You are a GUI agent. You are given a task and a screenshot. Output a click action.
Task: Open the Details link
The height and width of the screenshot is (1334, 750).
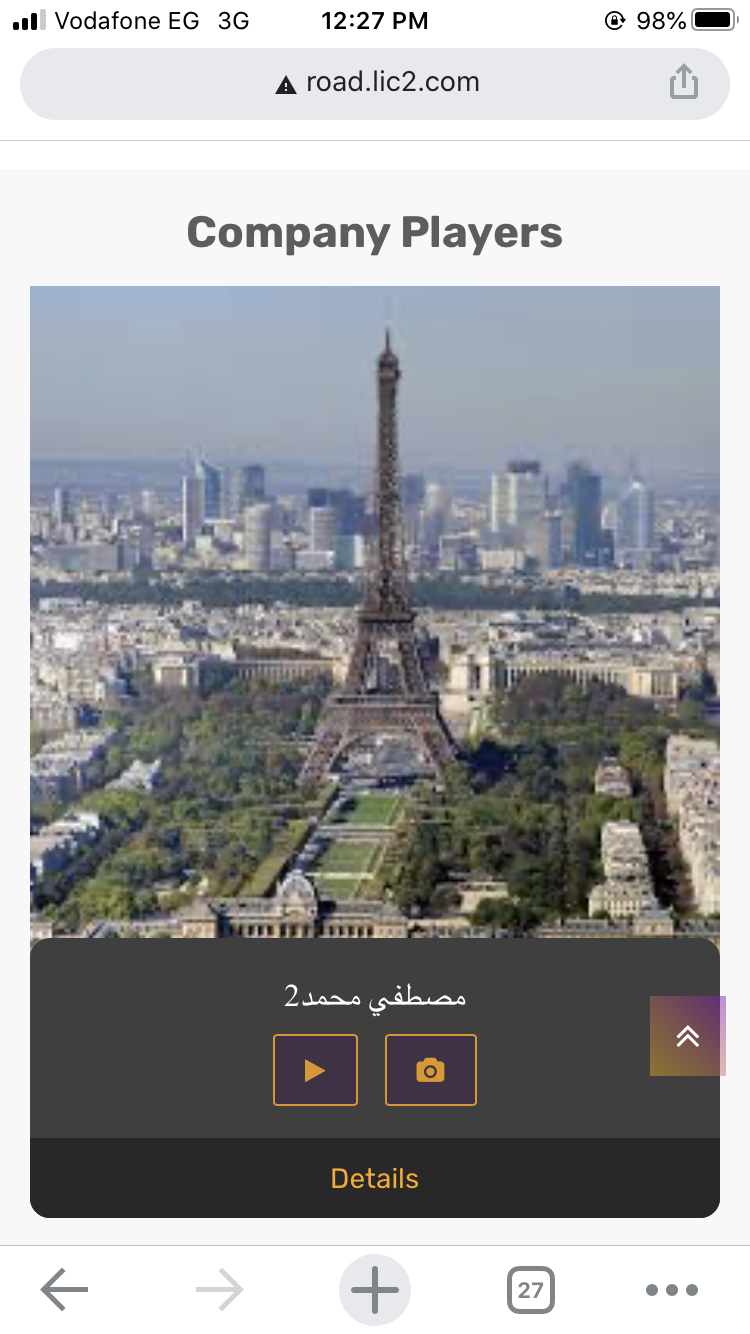375,1178
